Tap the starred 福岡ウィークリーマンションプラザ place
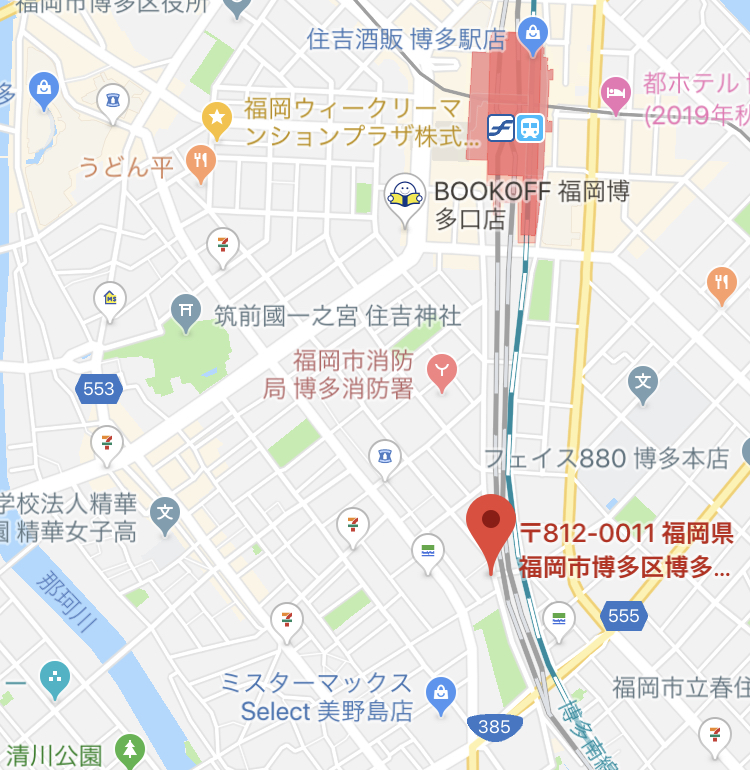 point(217,119)
